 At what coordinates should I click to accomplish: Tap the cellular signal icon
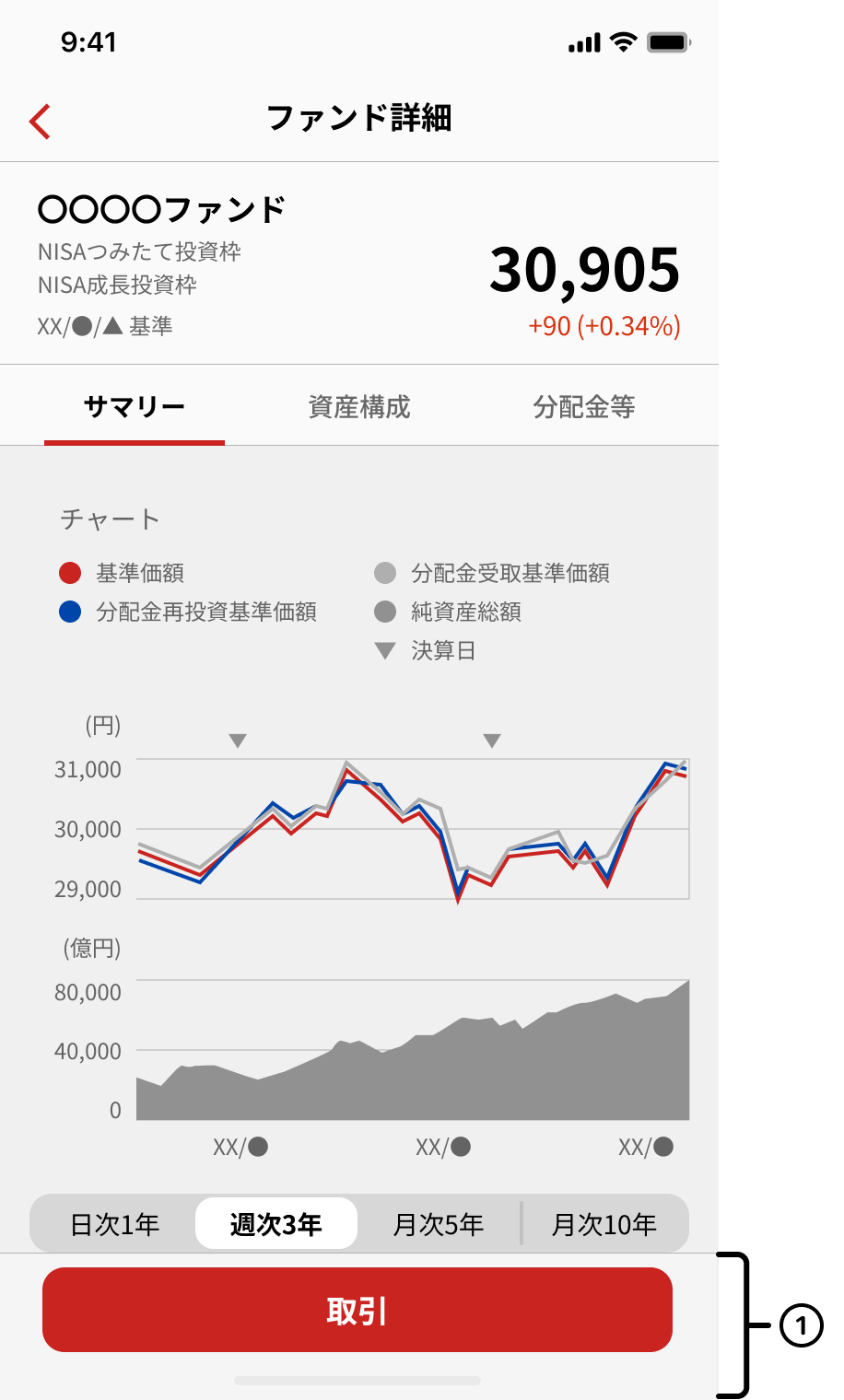(x=583, y=41)
